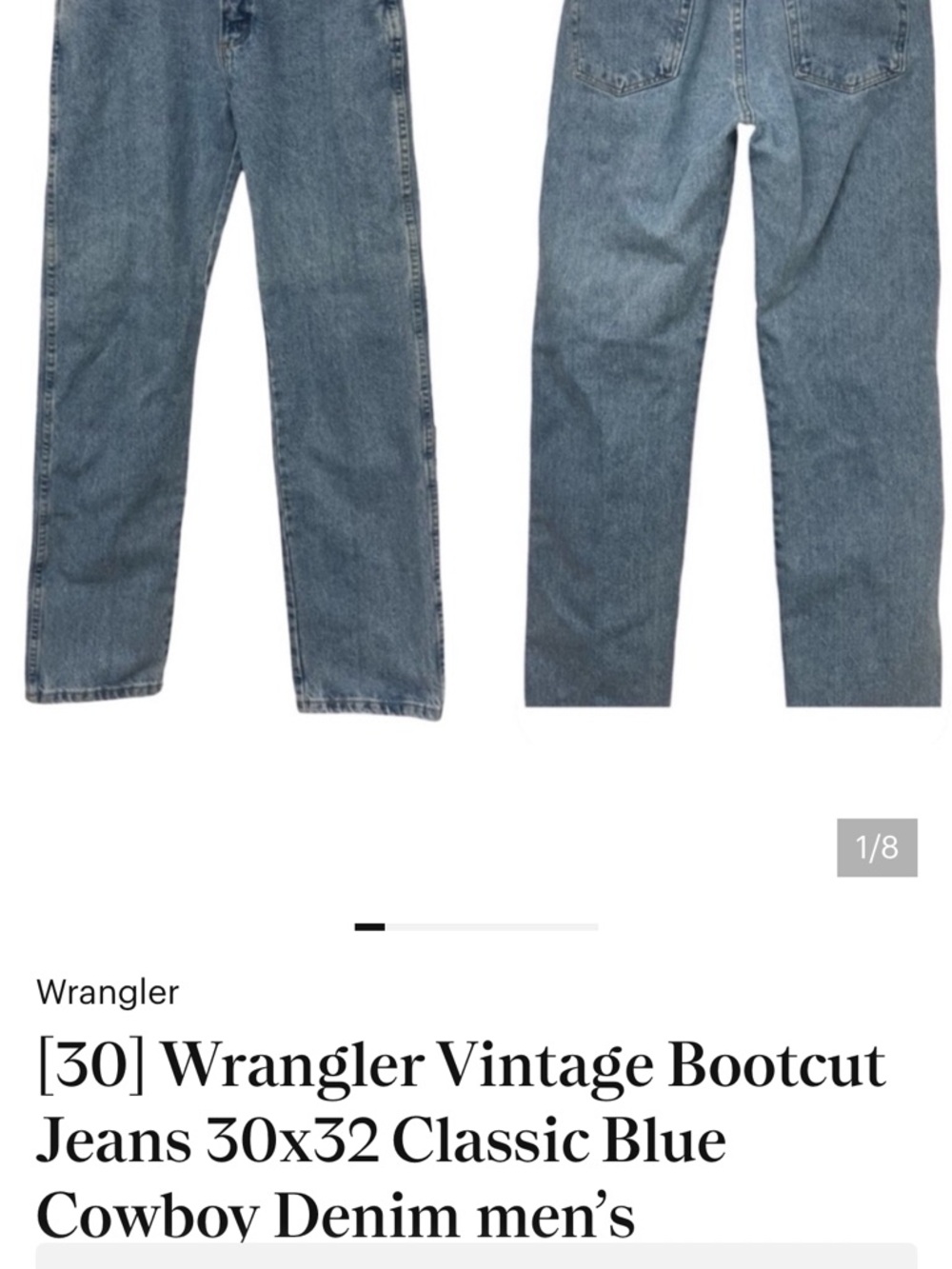Tap the photo carousel progress bar
Viewport: 952px width, 1269px height.
(476, 924)
